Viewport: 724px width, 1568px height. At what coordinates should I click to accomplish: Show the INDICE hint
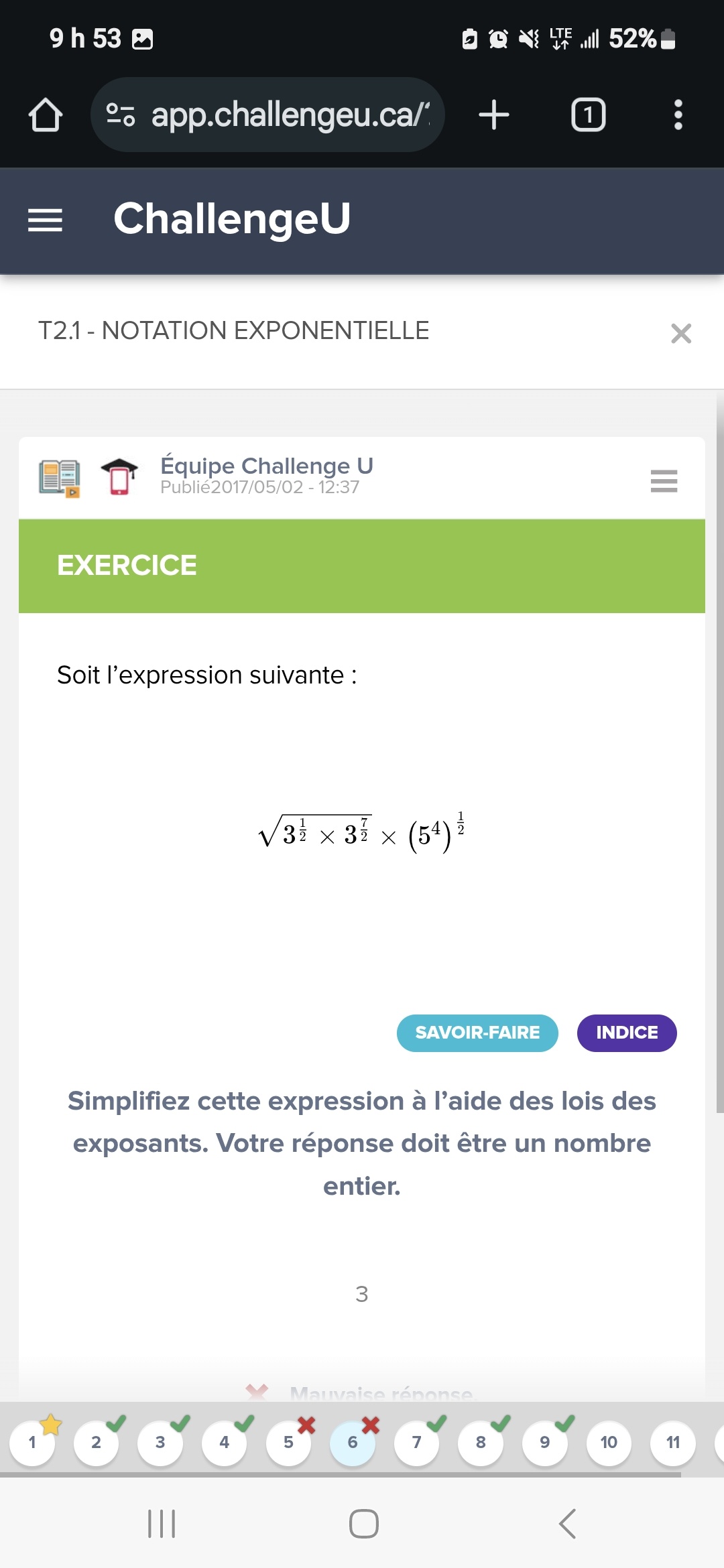click(x=626, y=1033)
